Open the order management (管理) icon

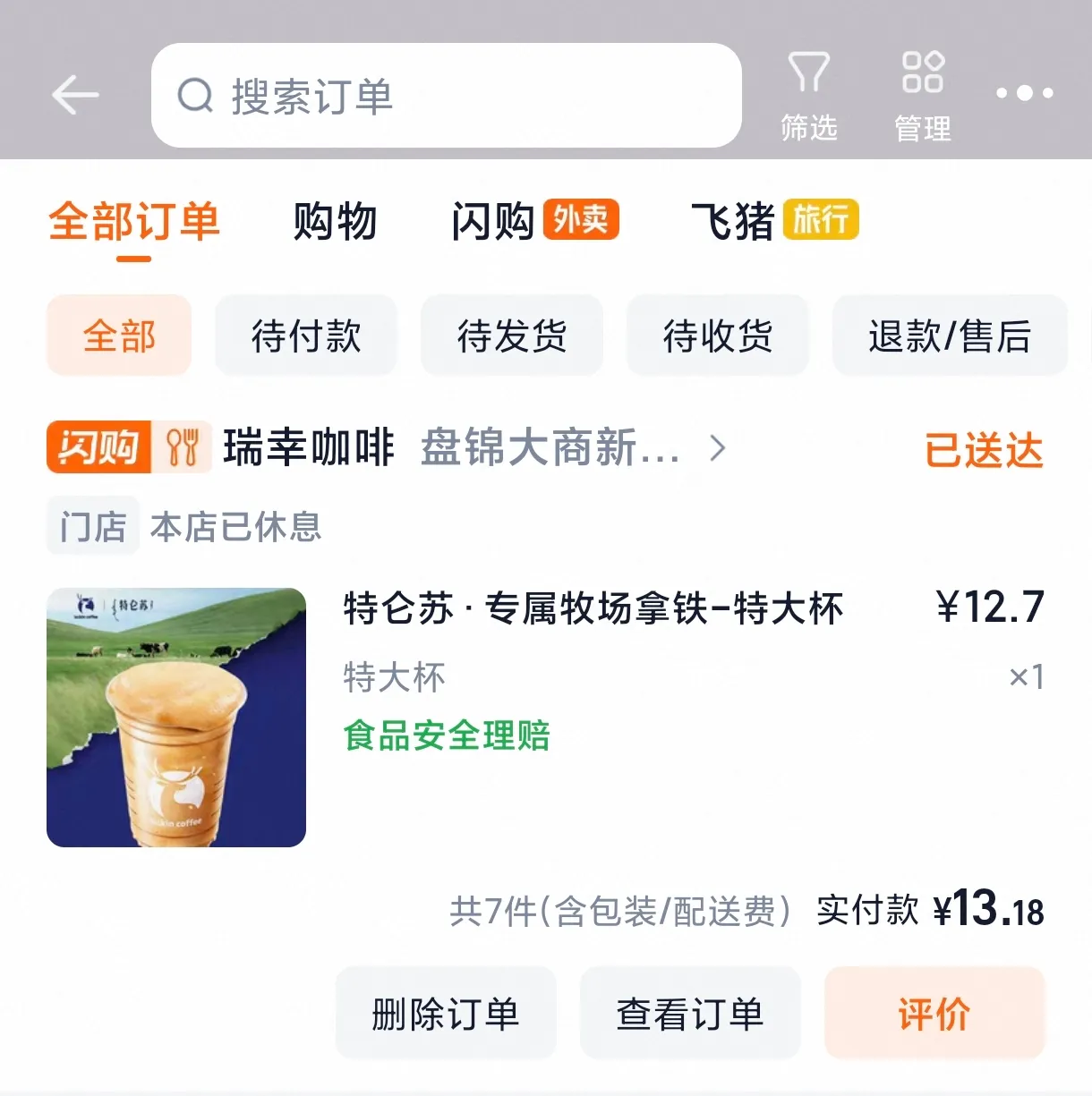[x=923, y=78]
